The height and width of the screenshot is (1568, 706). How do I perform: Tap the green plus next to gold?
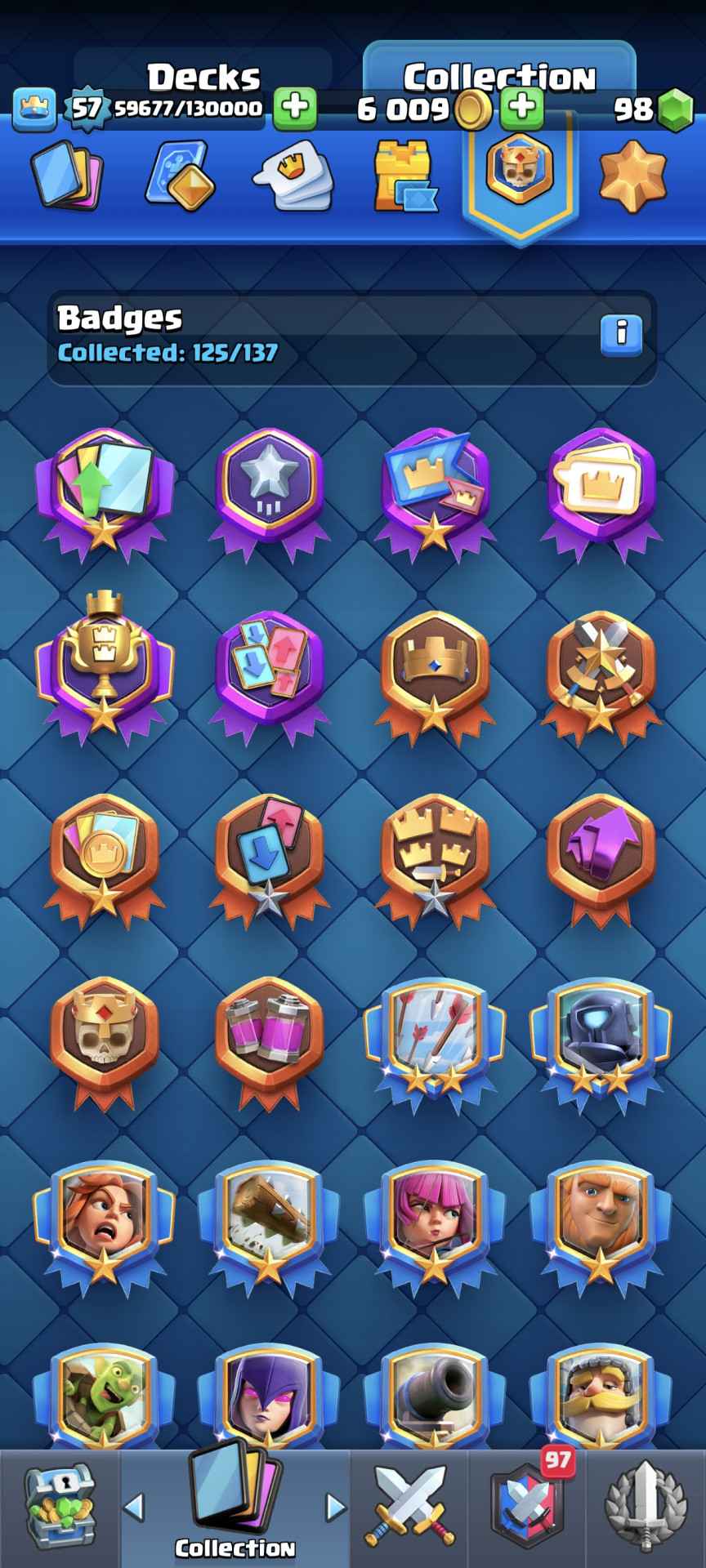tap(521, 108)
